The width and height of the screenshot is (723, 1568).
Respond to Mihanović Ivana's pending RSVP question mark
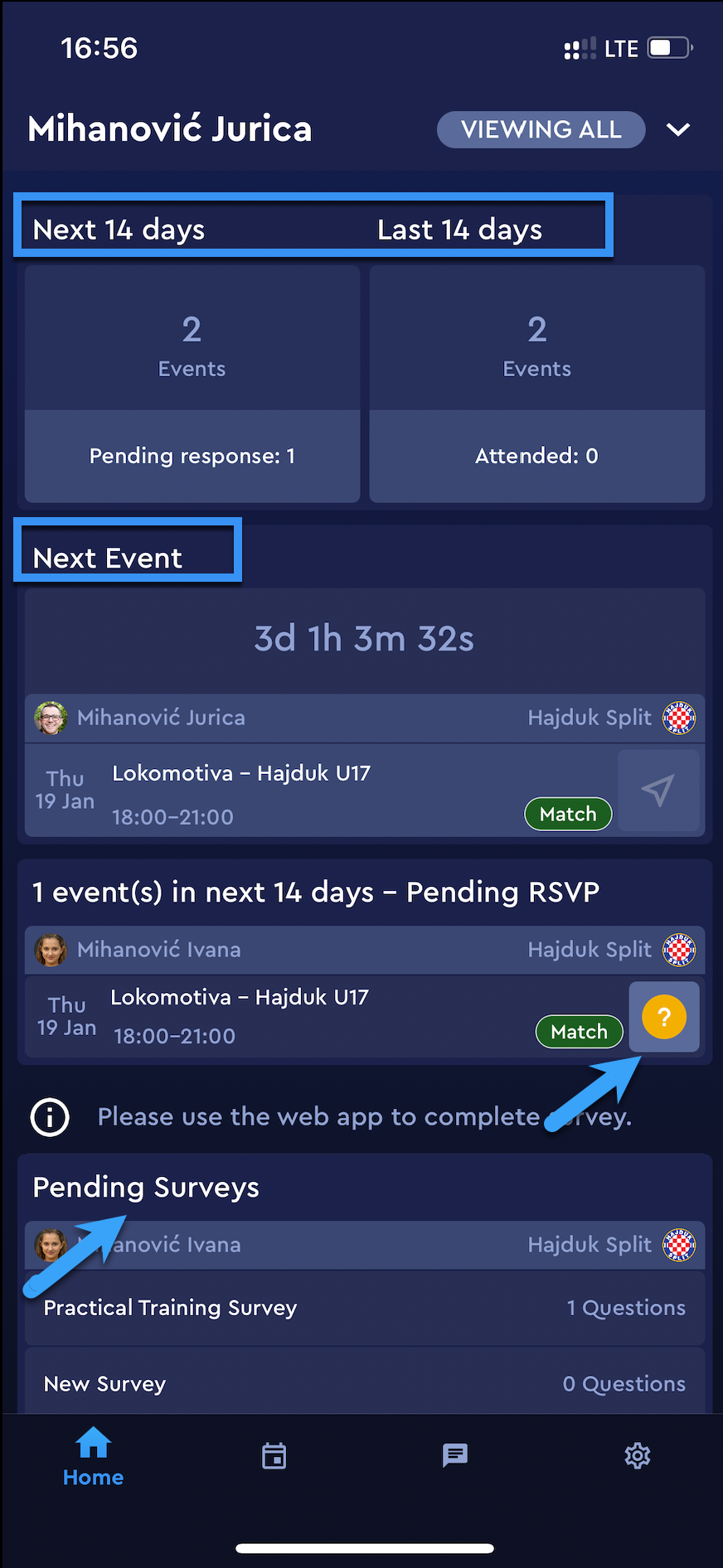tap(664, 1017)
